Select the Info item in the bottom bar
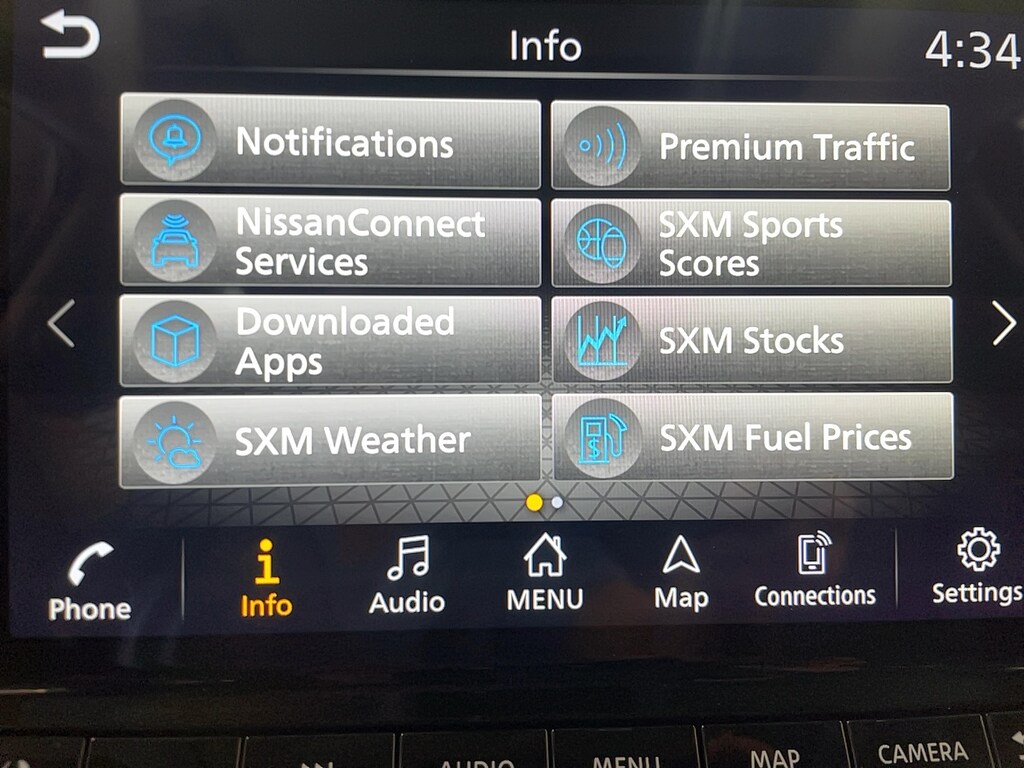Viewport: 1024px width, 768px height. pos(266,580)
